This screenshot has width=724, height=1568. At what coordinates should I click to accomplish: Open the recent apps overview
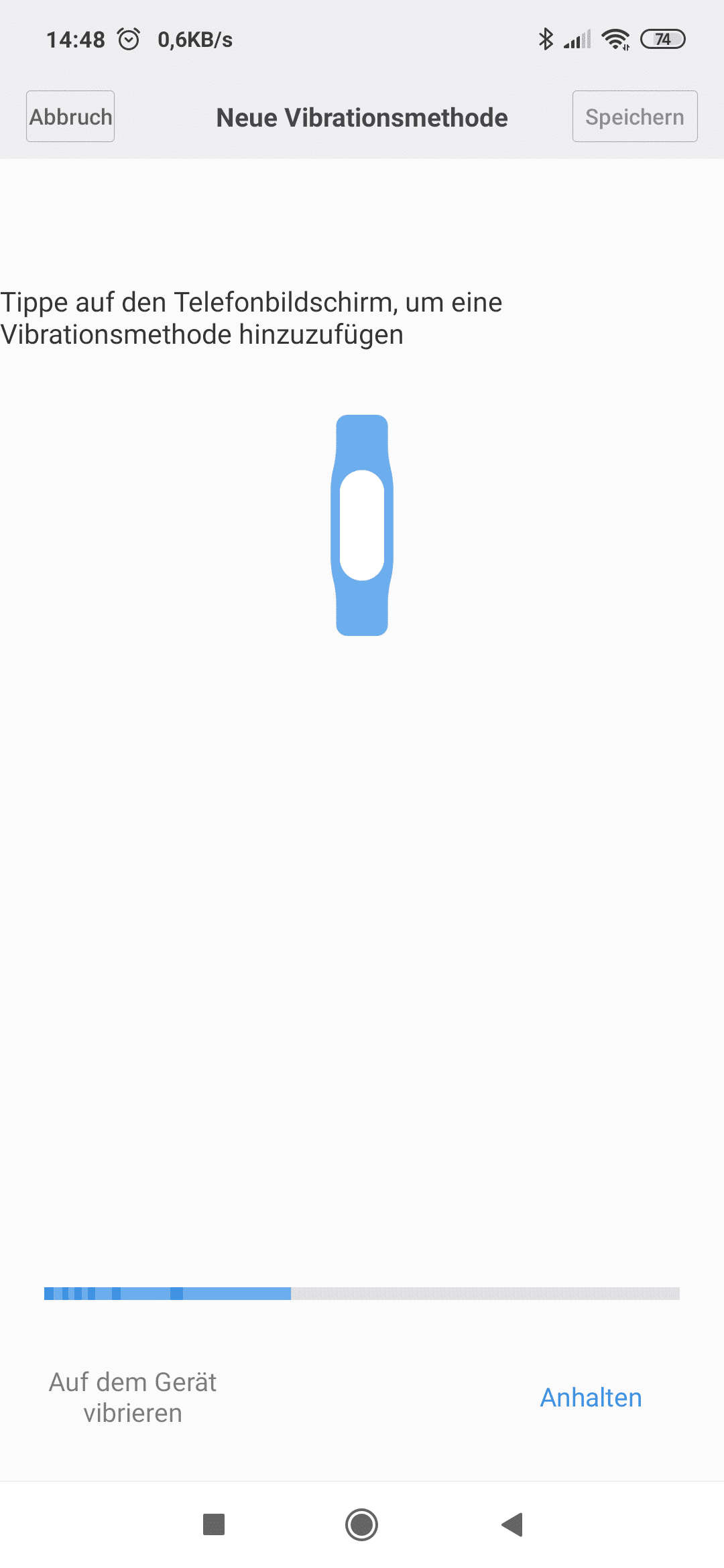(x=214, y=1524)
